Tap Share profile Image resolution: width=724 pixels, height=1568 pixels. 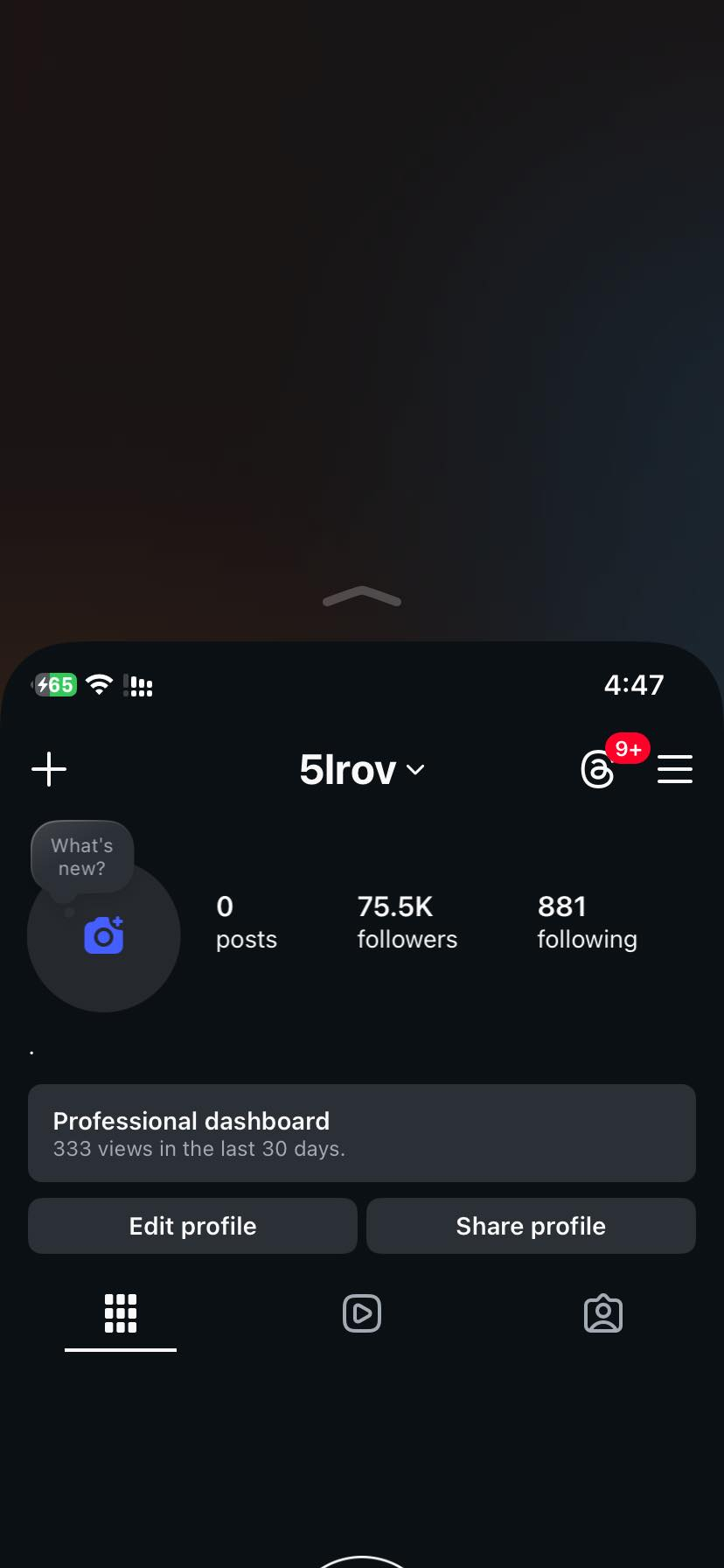coord(531,1226)
